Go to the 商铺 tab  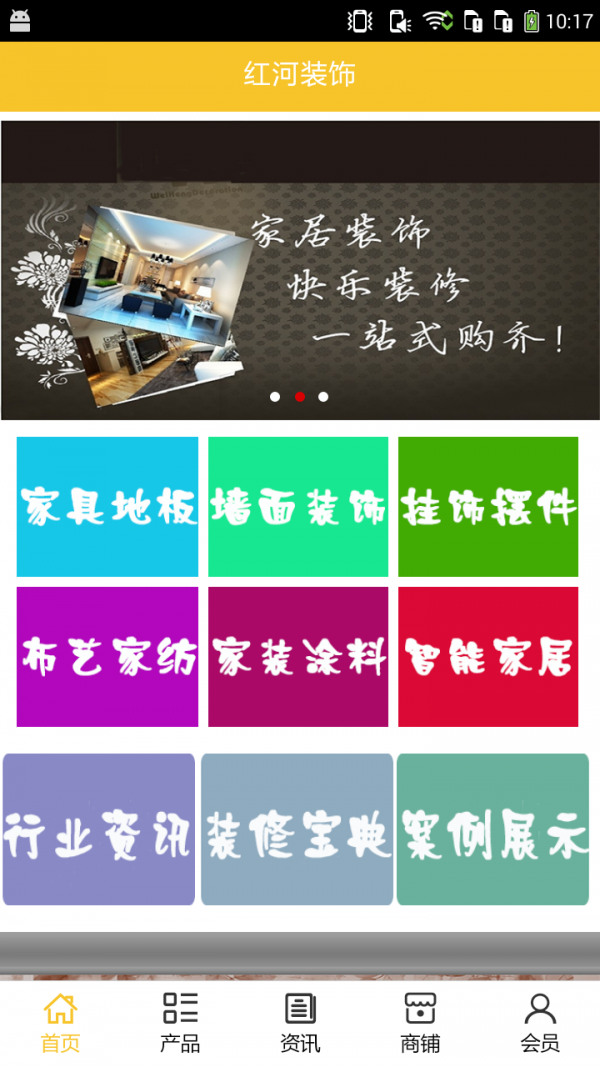coord(420,1023)
